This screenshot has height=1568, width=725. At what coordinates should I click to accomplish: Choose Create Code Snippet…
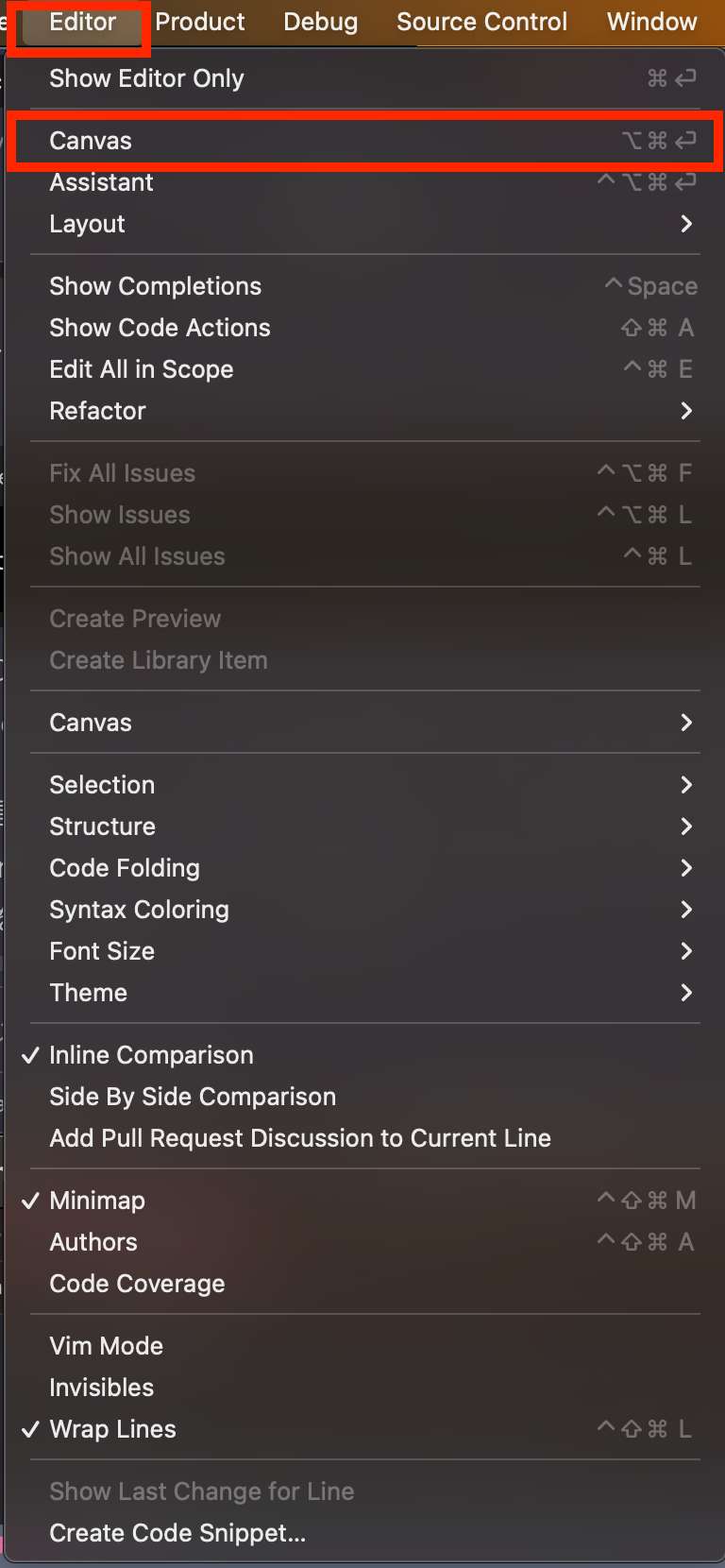[177, 1533]
